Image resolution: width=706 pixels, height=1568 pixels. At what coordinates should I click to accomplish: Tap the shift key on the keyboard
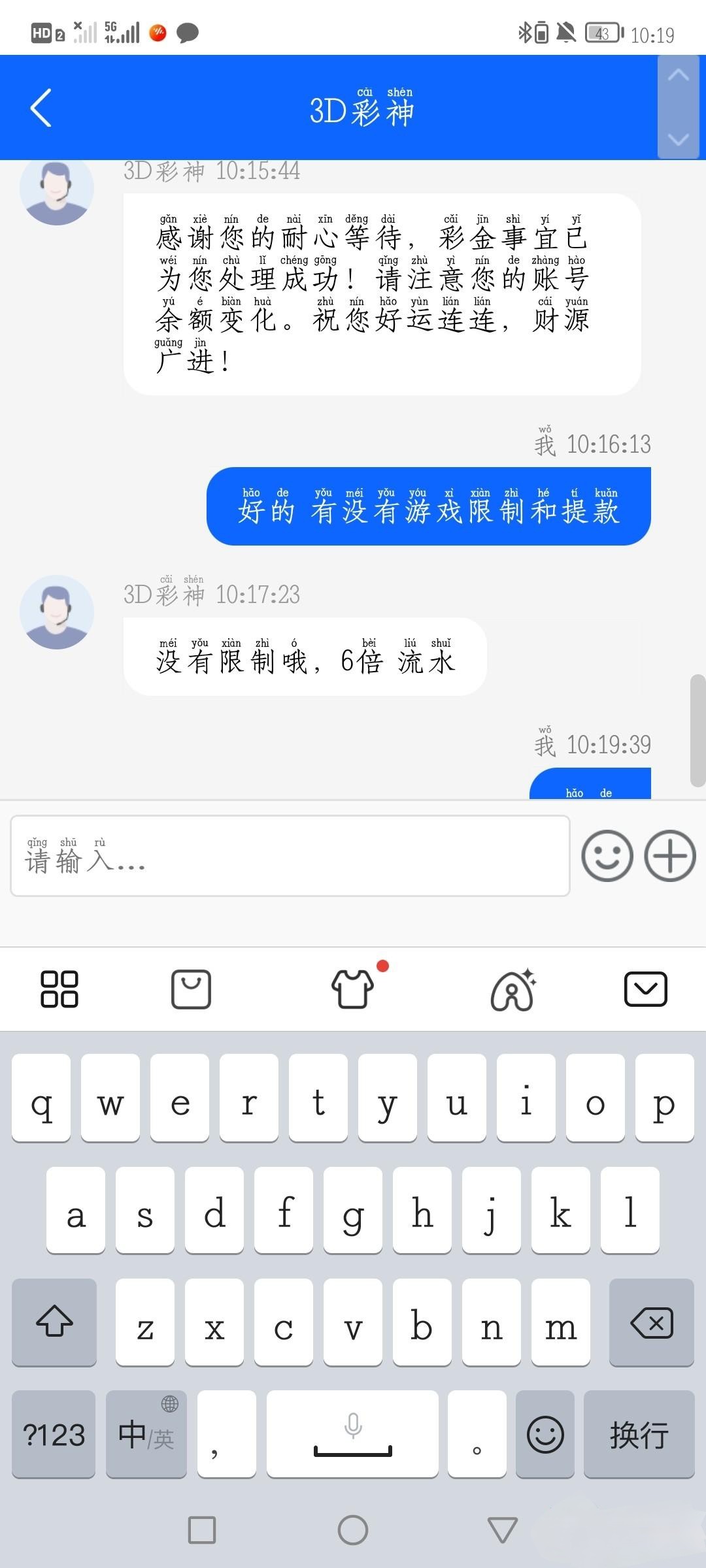pyautogui.click(x=54, y=1322)
